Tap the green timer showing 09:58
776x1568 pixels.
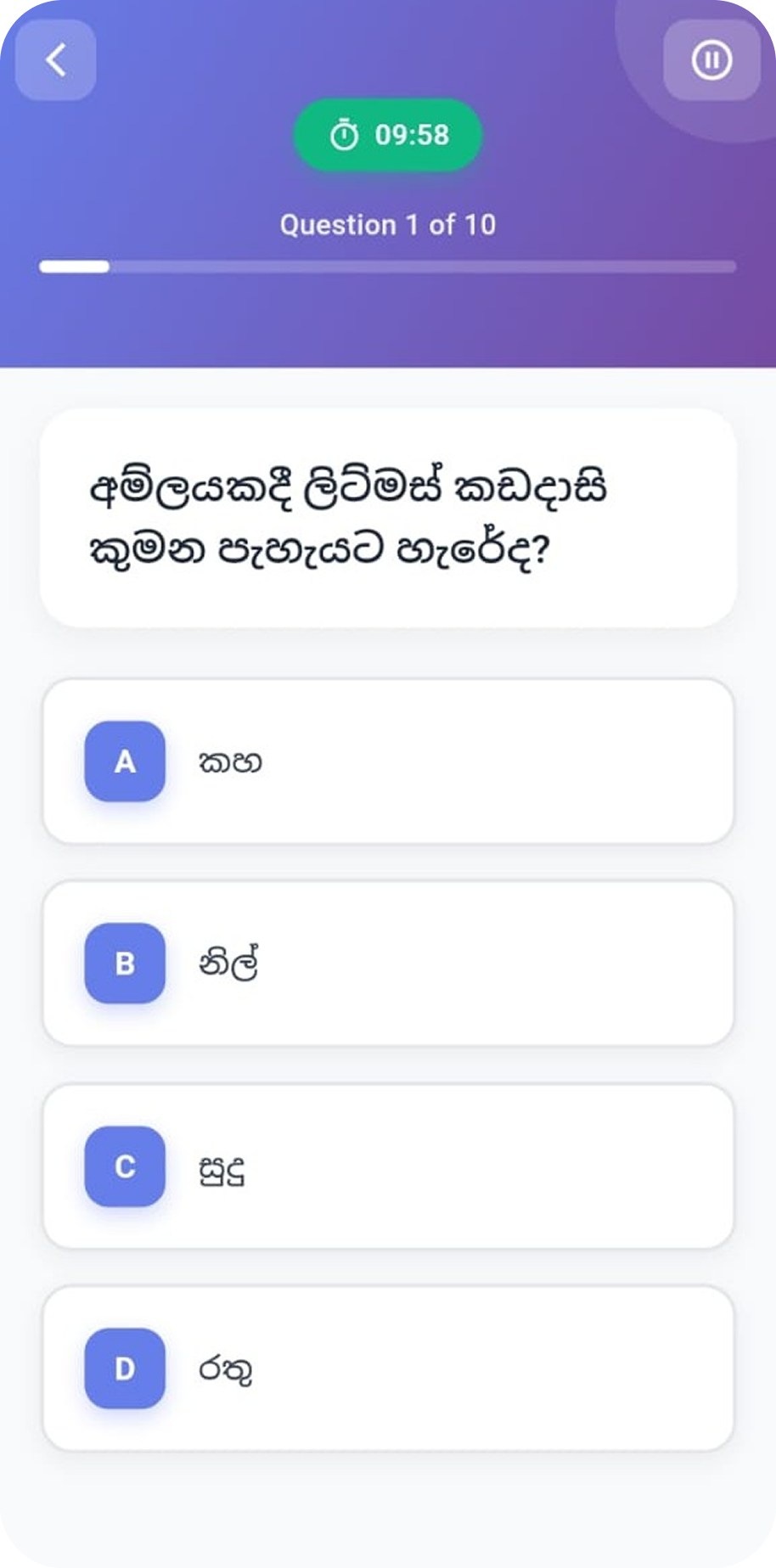pyautogui.click(x=386, y=134)
